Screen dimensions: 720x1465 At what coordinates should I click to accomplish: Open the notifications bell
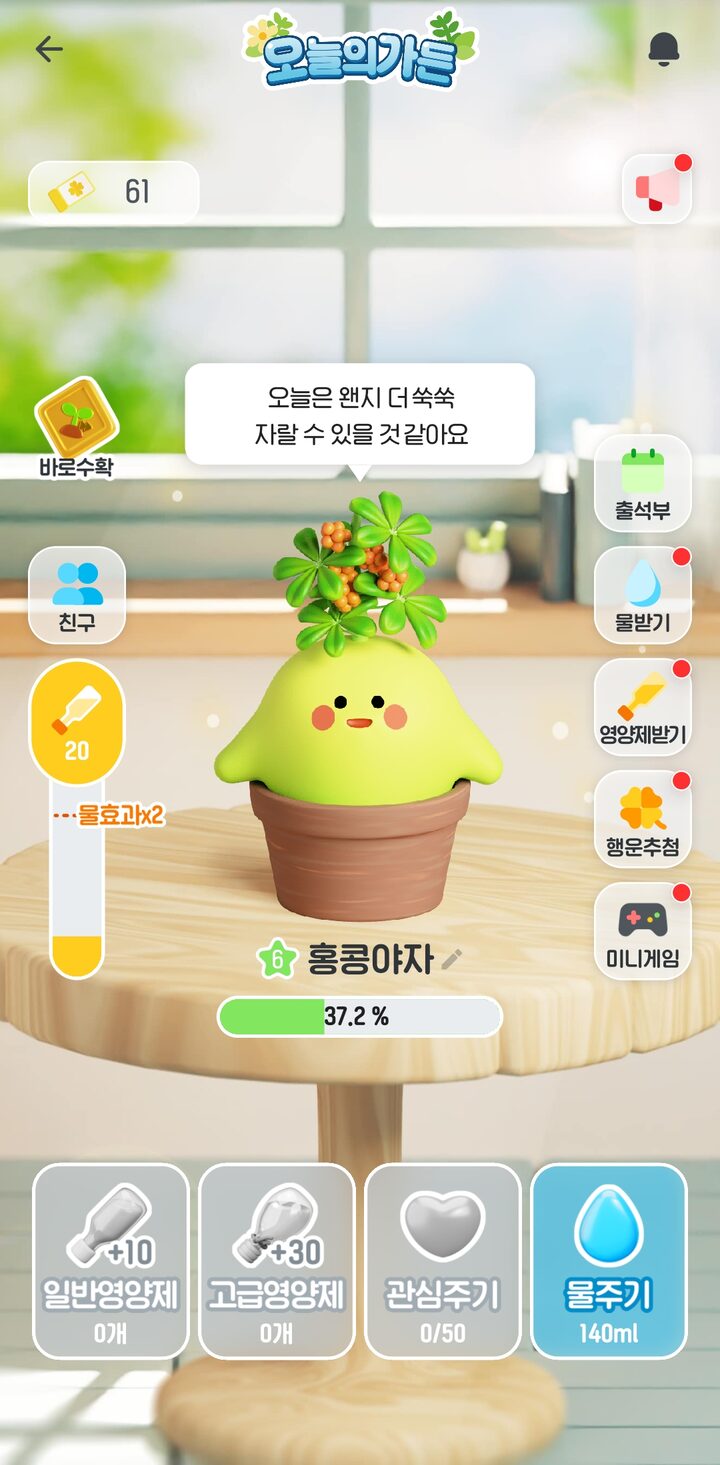[x=663, y=49]
